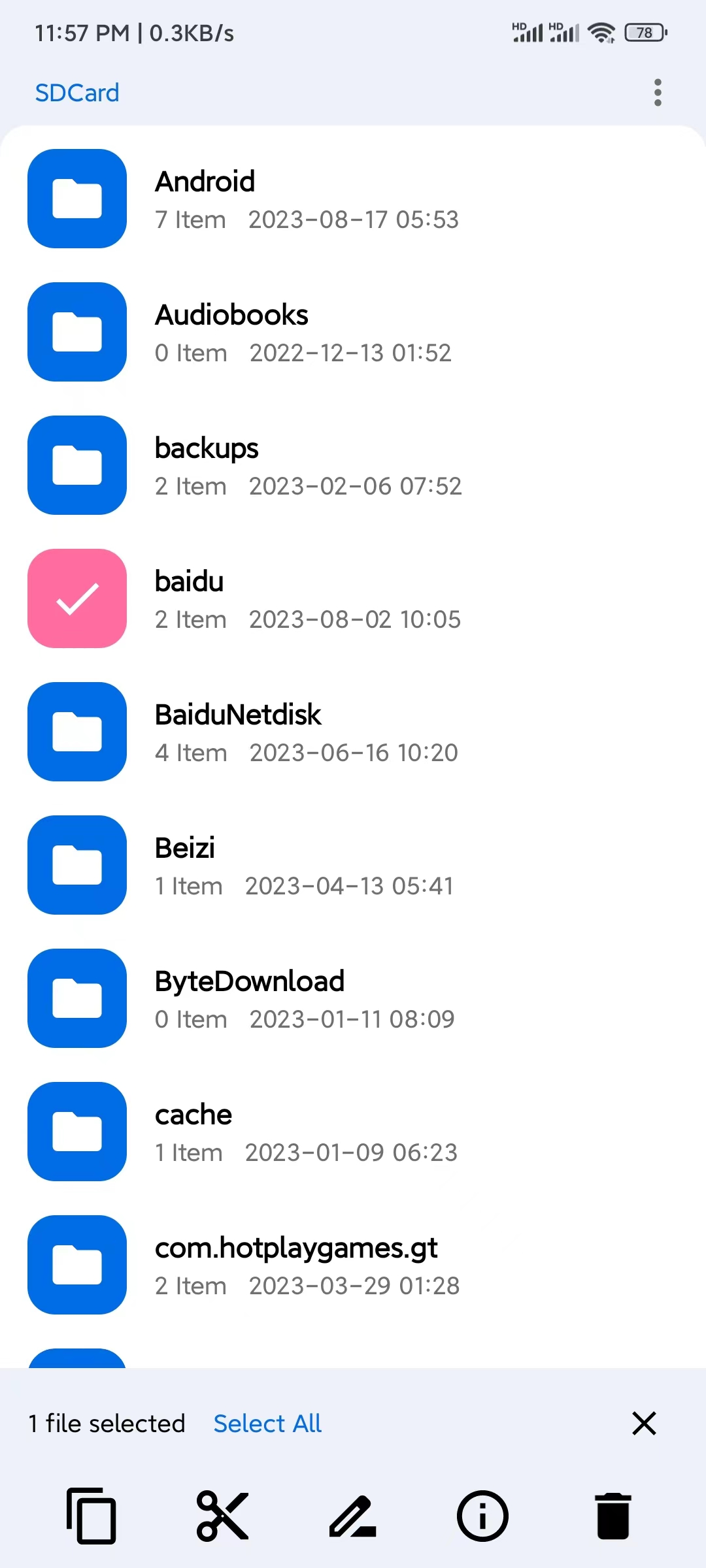Select the Audiobooks folder
This screenshot has width=706, height=1568.
[x=353, y=332]
